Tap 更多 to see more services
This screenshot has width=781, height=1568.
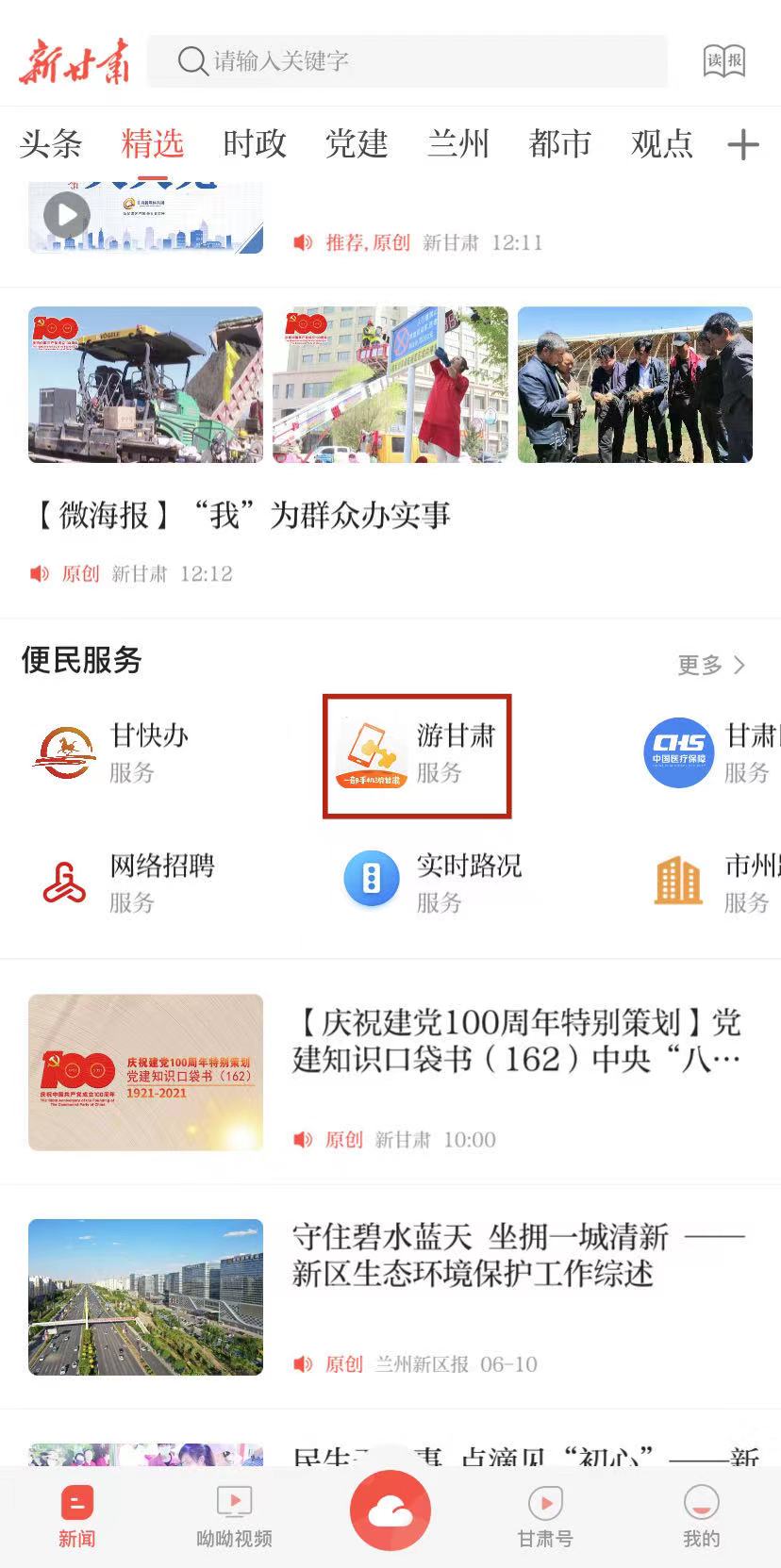pyautogui.click(x=711, y=665)
